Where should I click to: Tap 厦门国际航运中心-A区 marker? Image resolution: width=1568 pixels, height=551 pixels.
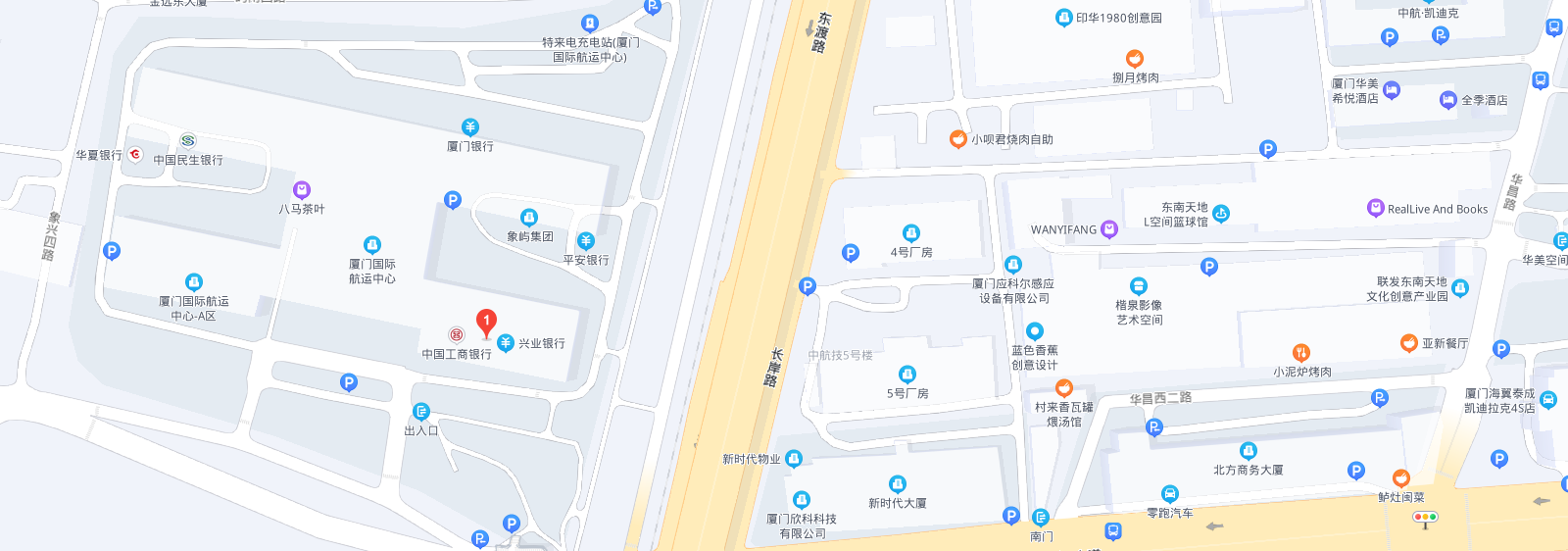click(x=194, y=282)
